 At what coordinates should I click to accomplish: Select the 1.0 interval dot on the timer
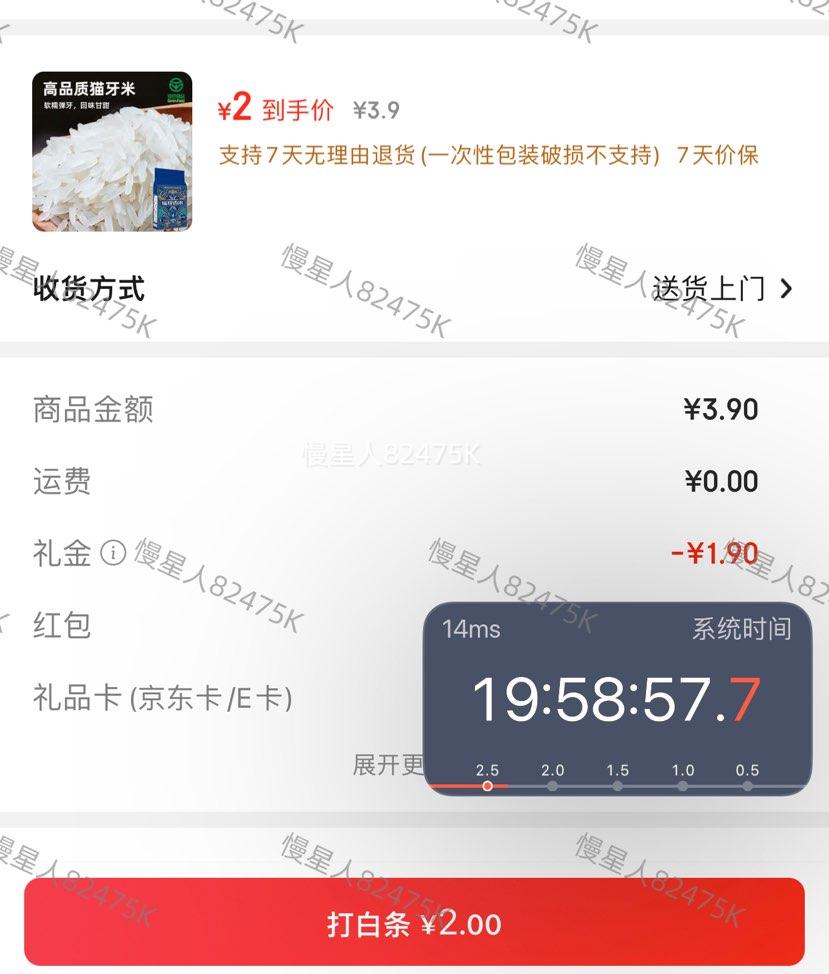pyautogui.click(x=681, y=785)
